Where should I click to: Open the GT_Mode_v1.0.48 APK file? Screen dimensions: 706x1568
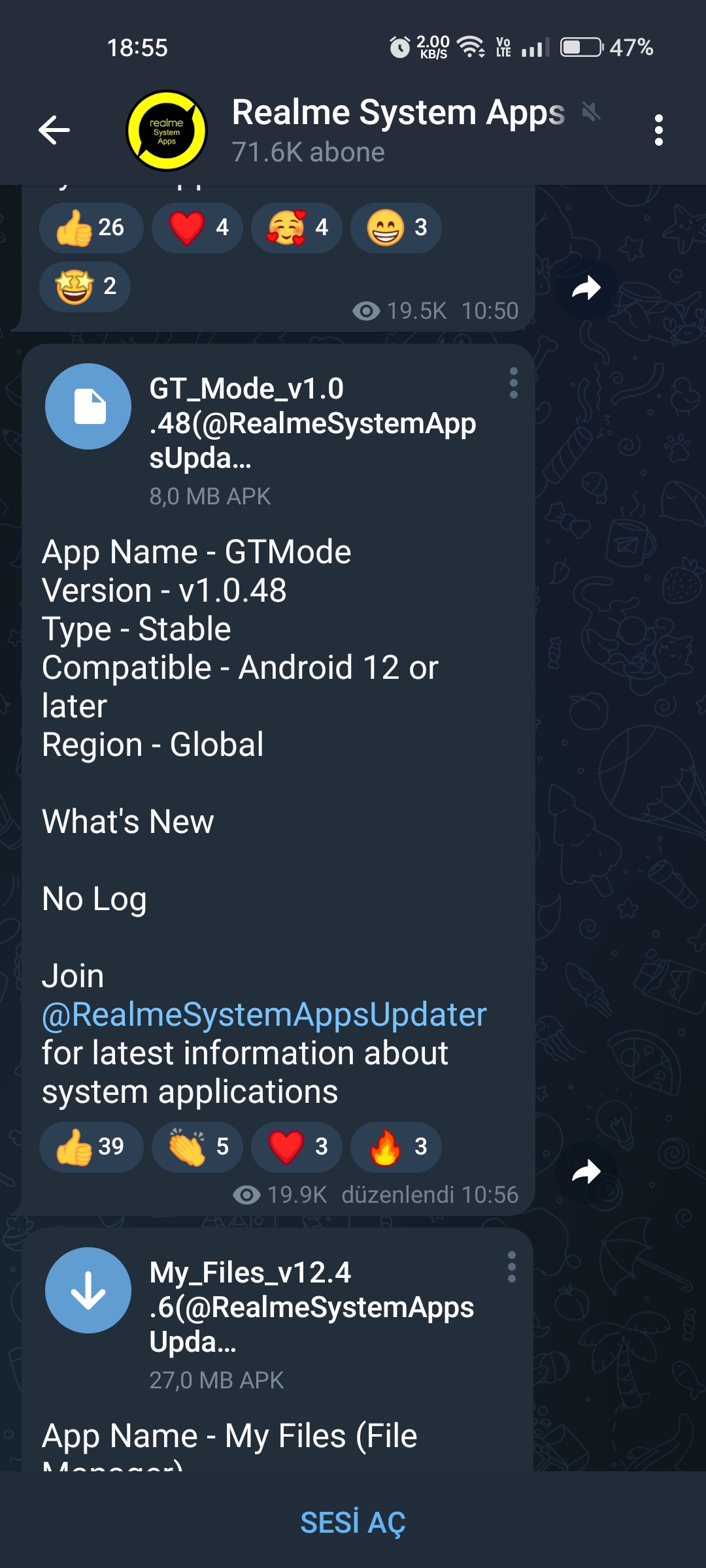click(88, 406)
